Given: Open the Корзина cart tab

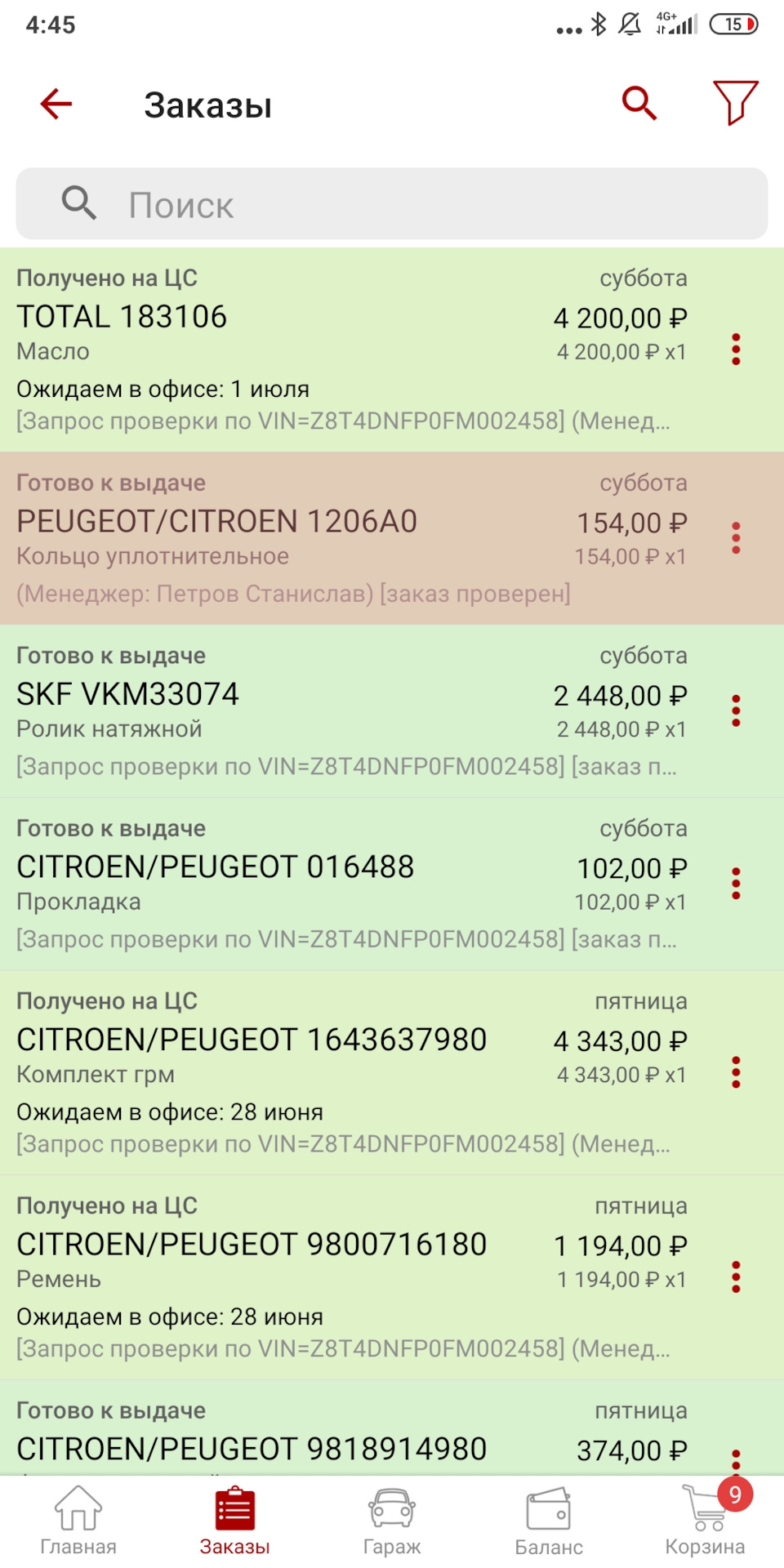Looking at the screenshot, I should (x=705, y=1521).
